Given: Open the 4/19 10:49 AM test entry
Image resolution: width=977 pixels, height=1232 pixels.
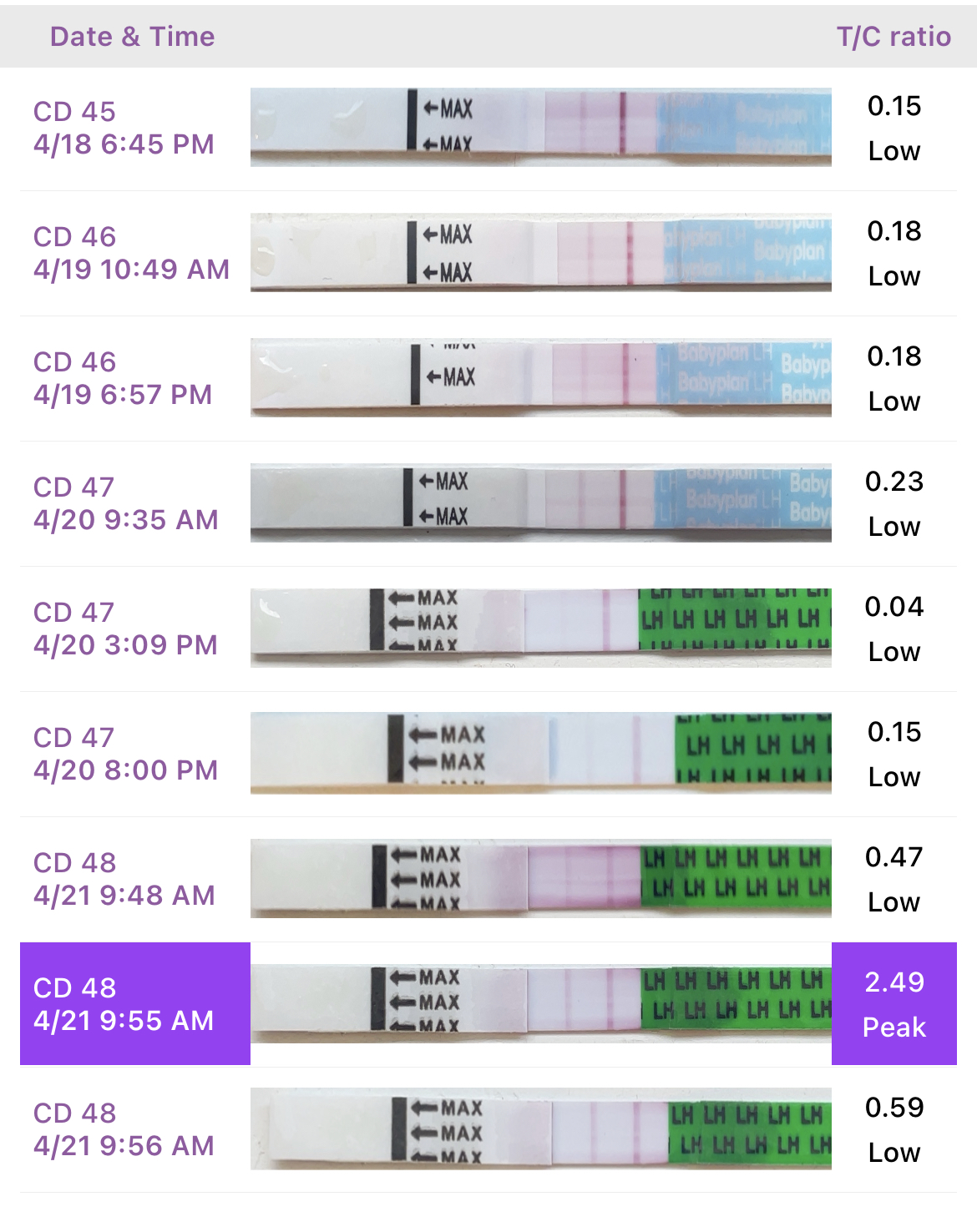Looking at the screenshot, I should [131, 254].
